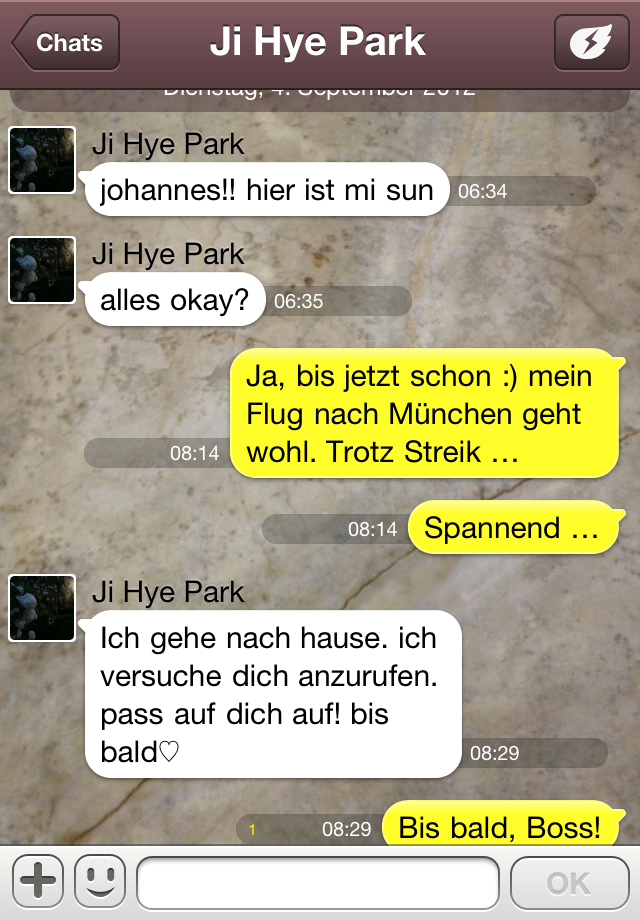Open avatar beside 'Ich gehe nach hause' message
Screen dimensions: 640x920
[x=42, y=608]
